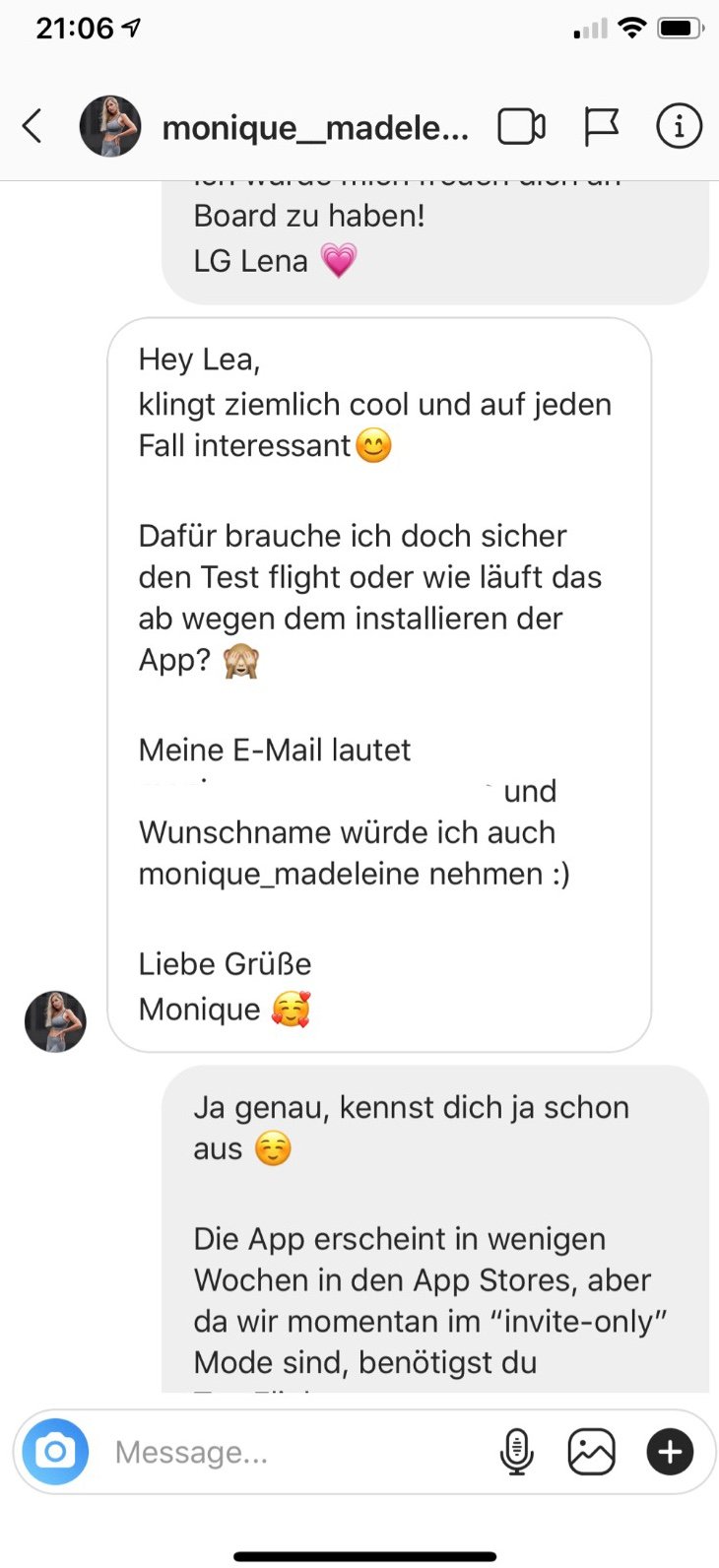Tap Monique's avatar beside her message
The height and width of the screenshot is (1568, 719).
tap(55, 1021)
